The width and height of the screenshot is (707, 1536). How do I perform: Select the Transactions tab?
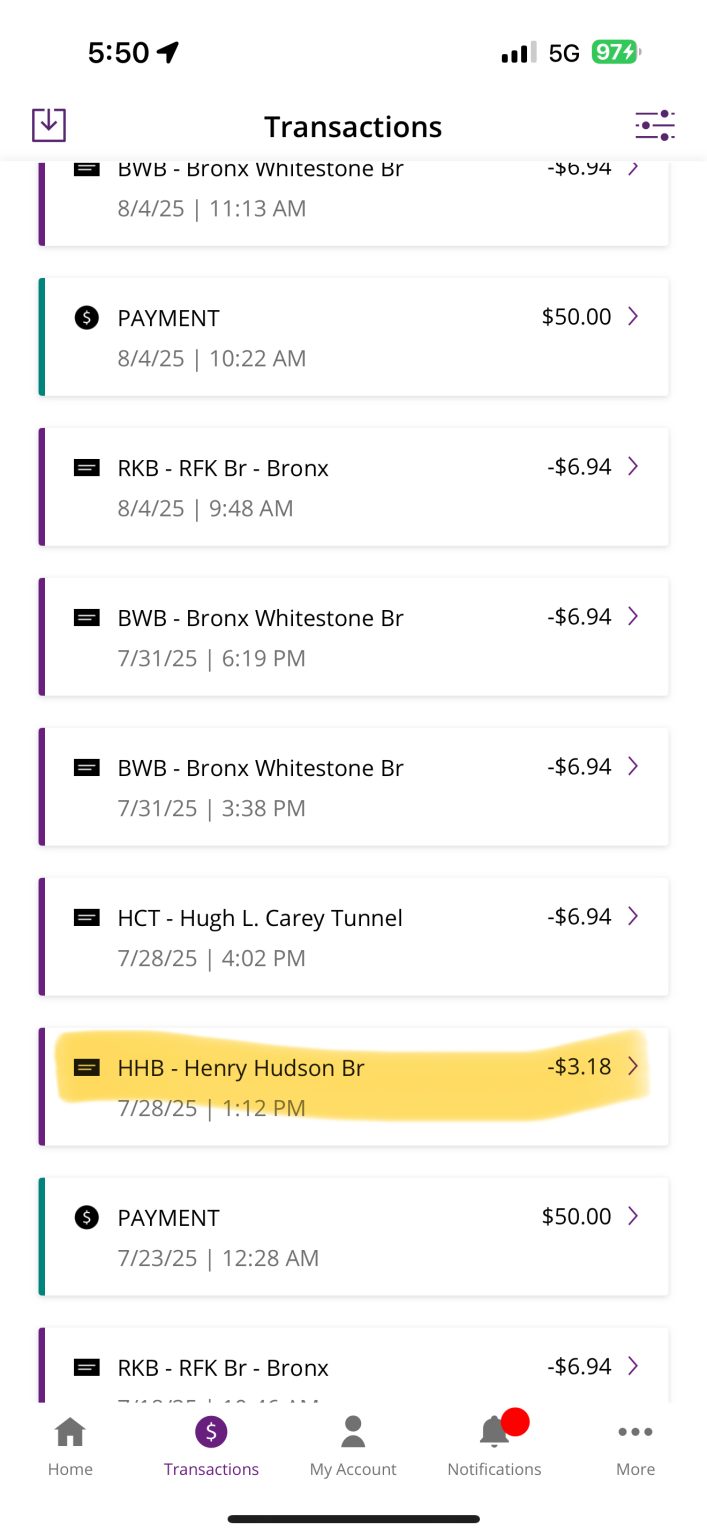pos(211,1445)
